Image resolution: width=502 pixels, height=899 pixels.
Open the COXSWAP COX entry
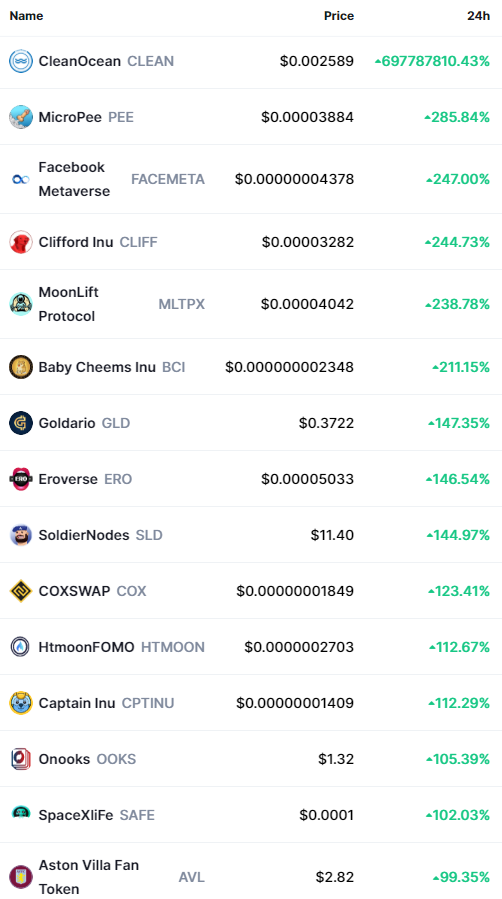[x=251, y=591]
